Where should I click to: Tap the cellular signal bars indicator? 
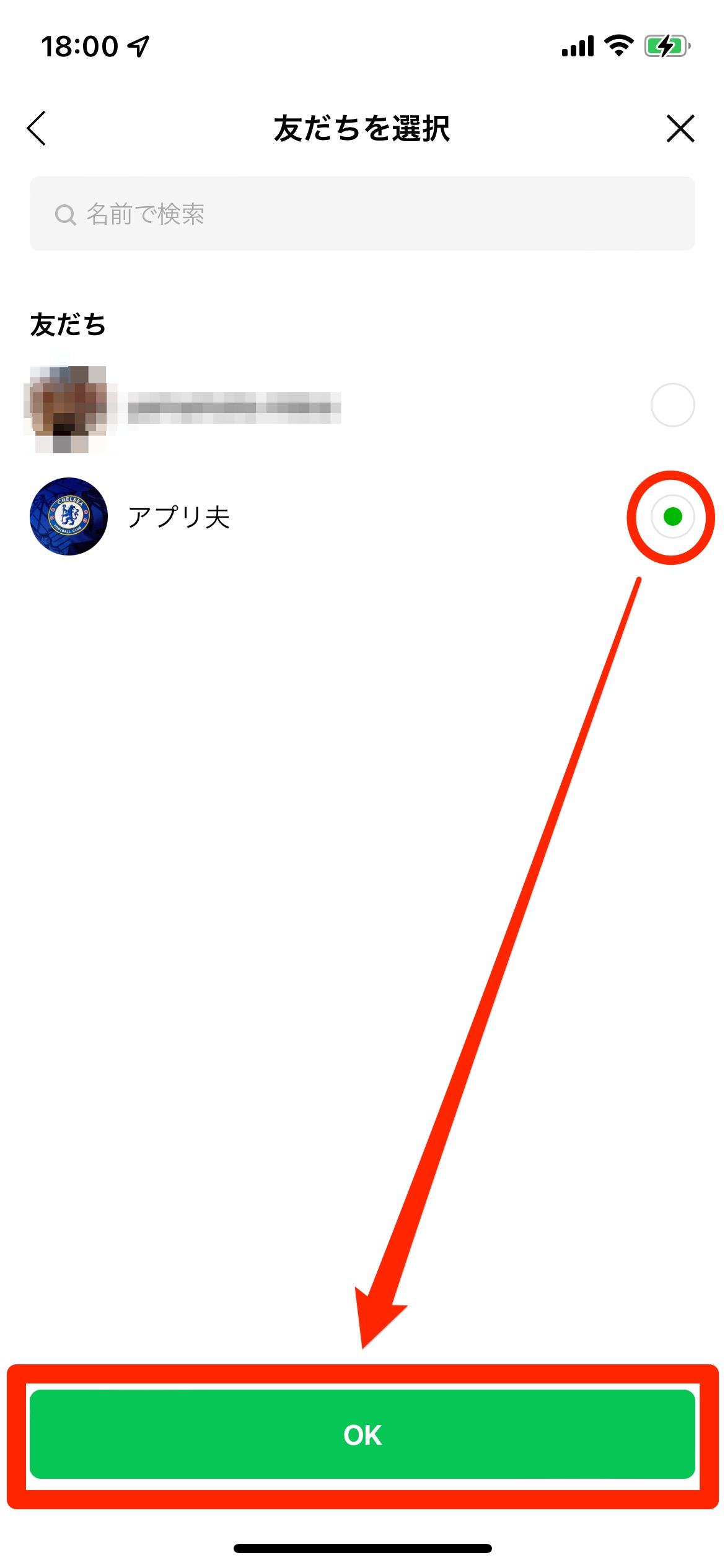[576, 45]
